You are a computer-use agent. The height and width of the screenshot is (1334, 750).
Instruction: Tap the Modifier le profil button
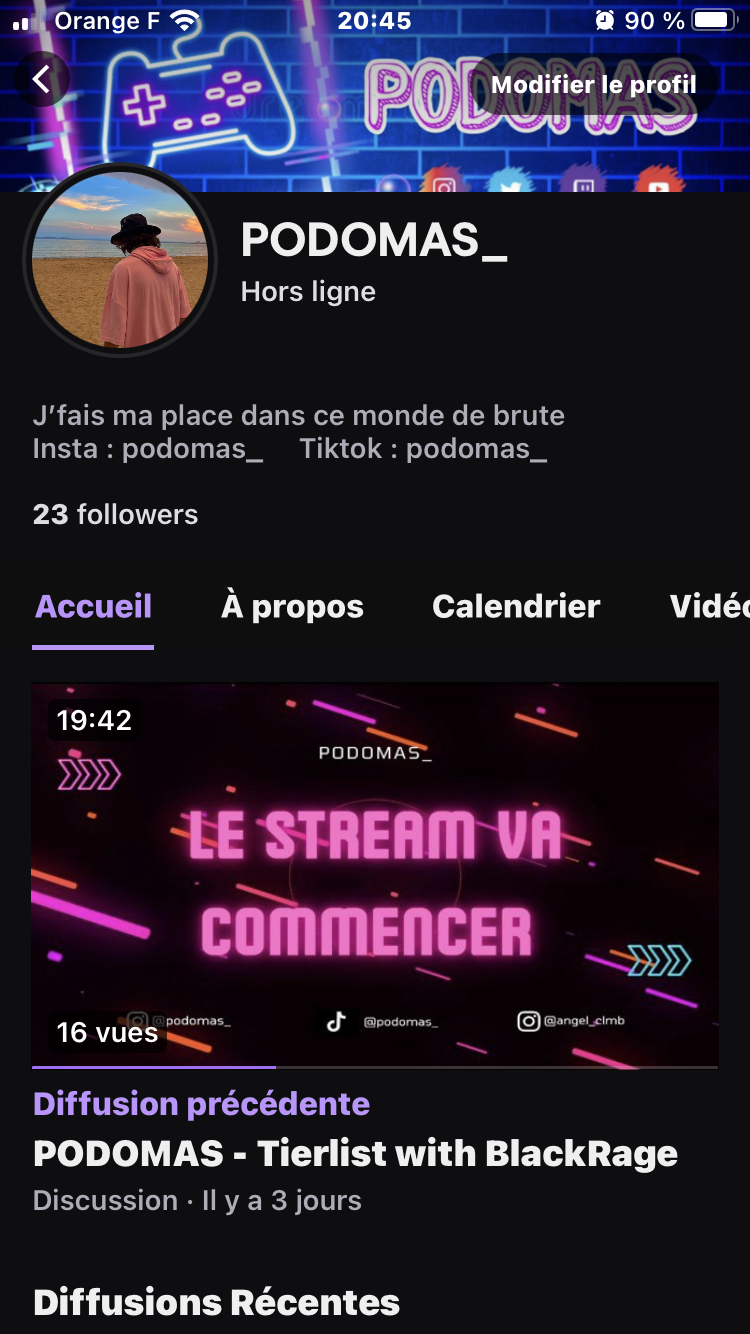tap(594, 84)
